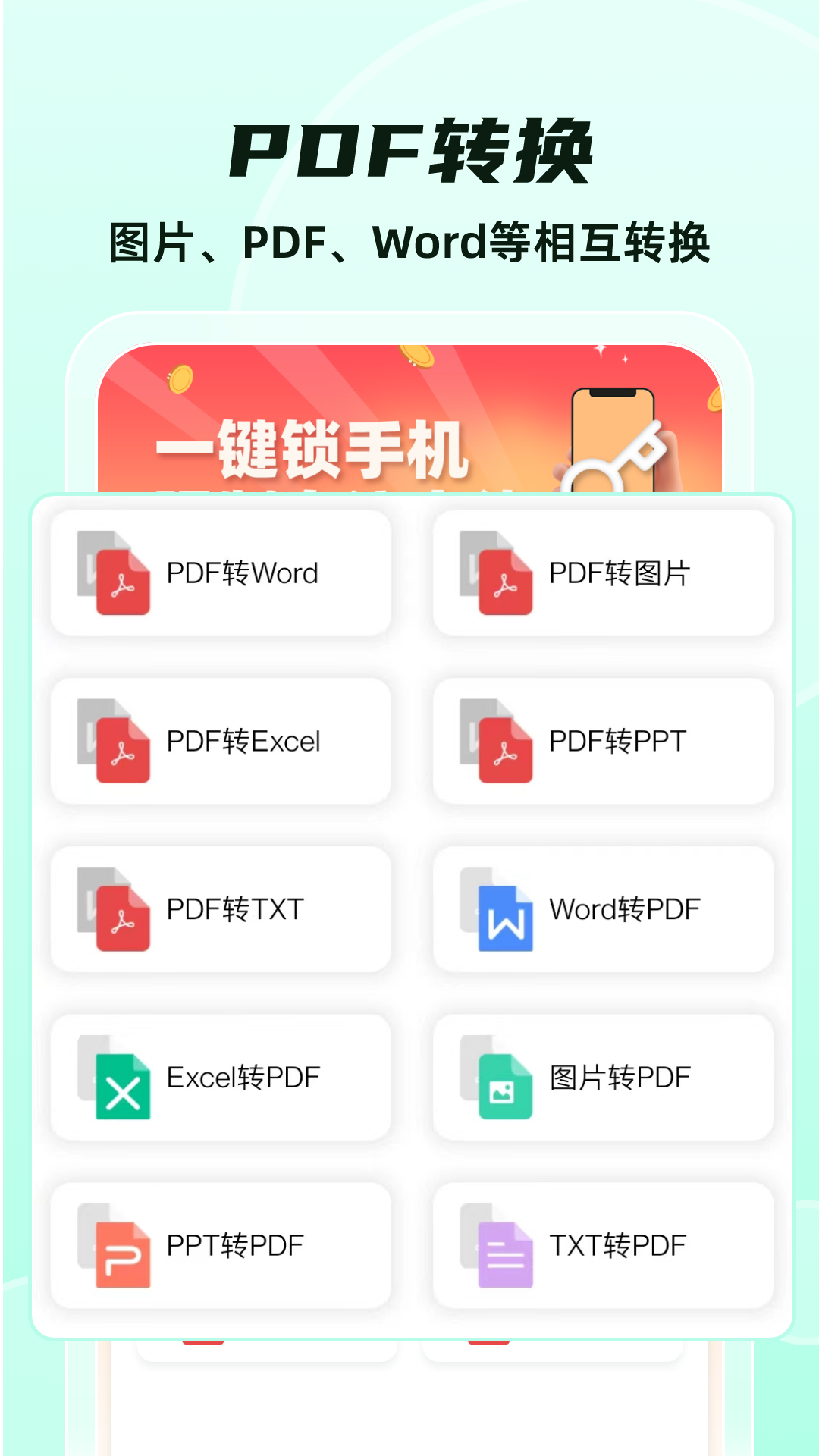Open the PDF转TXT conversion card
This screenshot has width=819, height=1456.
pyautogui.click(x=220, y=908)
